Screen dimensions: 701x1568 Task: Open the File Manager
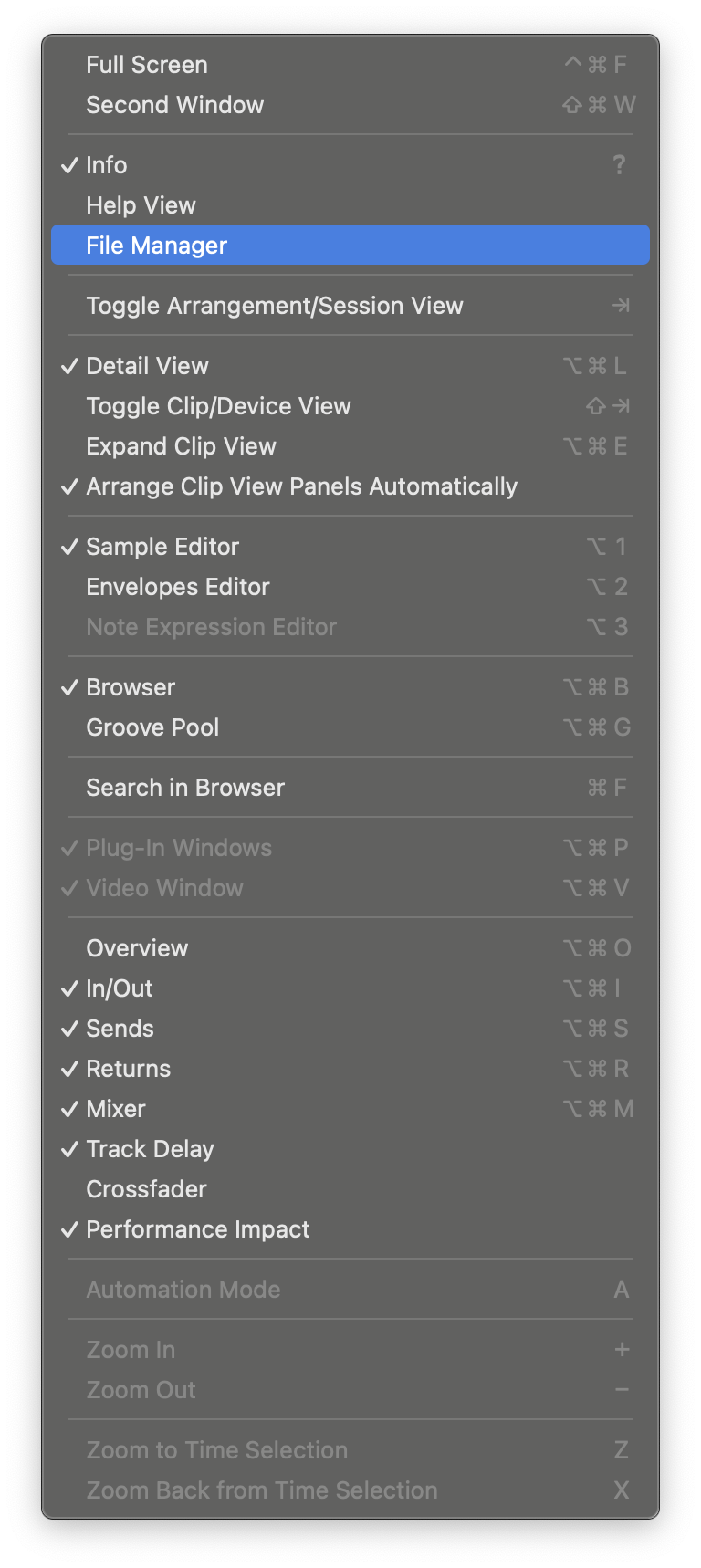(x=156, y=246)
